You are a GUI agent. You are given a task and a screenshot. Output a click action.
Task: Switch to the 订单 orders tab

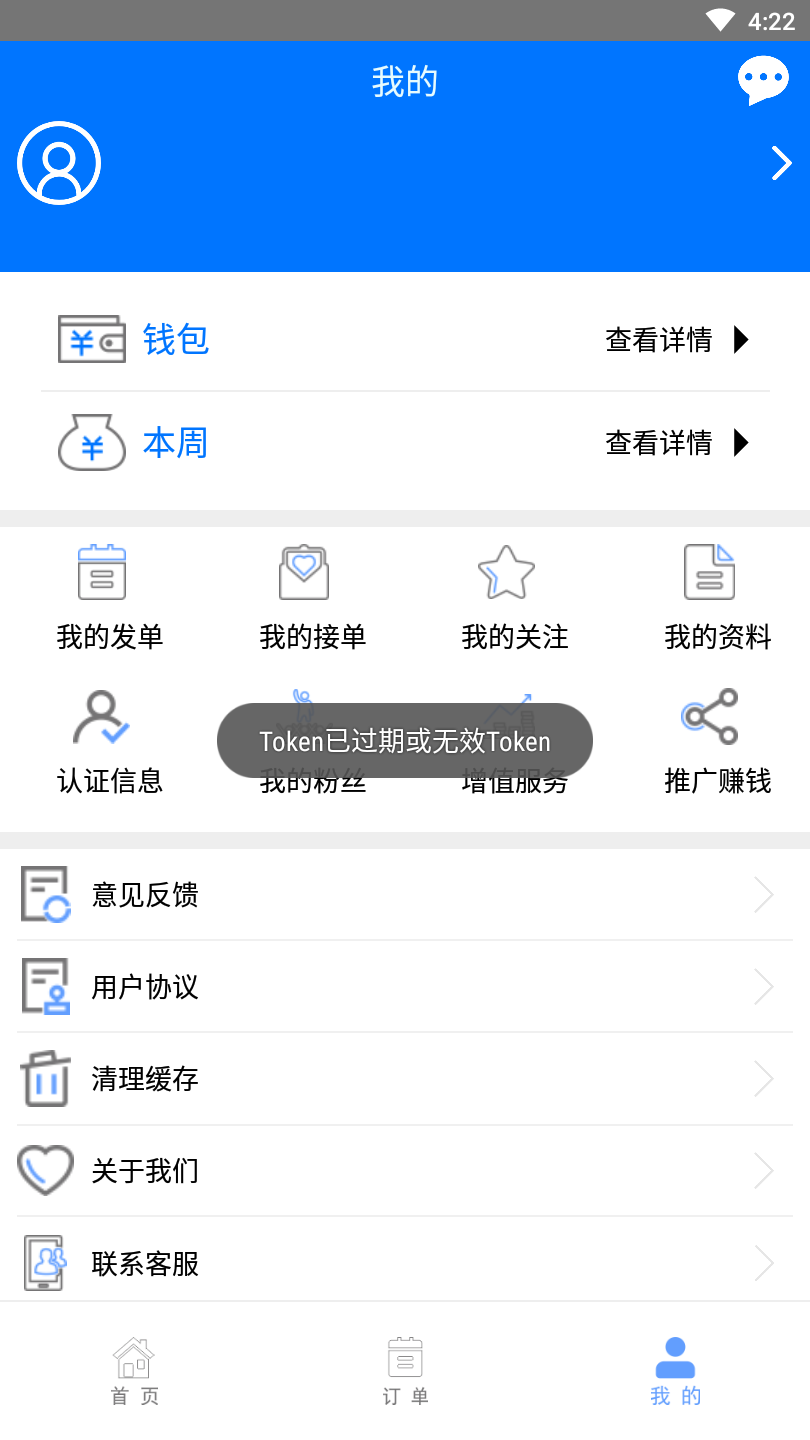click(405, 1372)
